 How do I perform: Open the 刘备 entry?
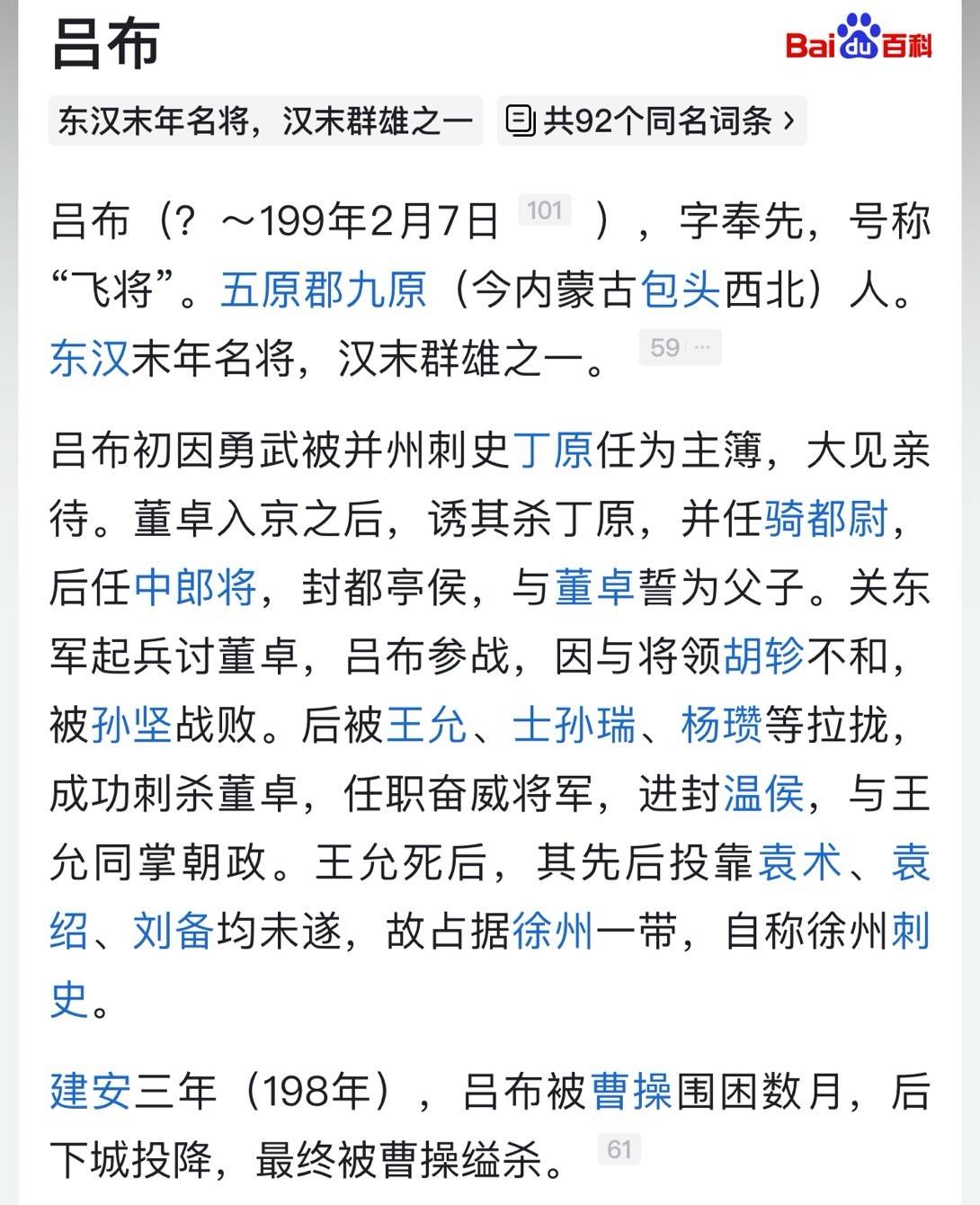173,932
